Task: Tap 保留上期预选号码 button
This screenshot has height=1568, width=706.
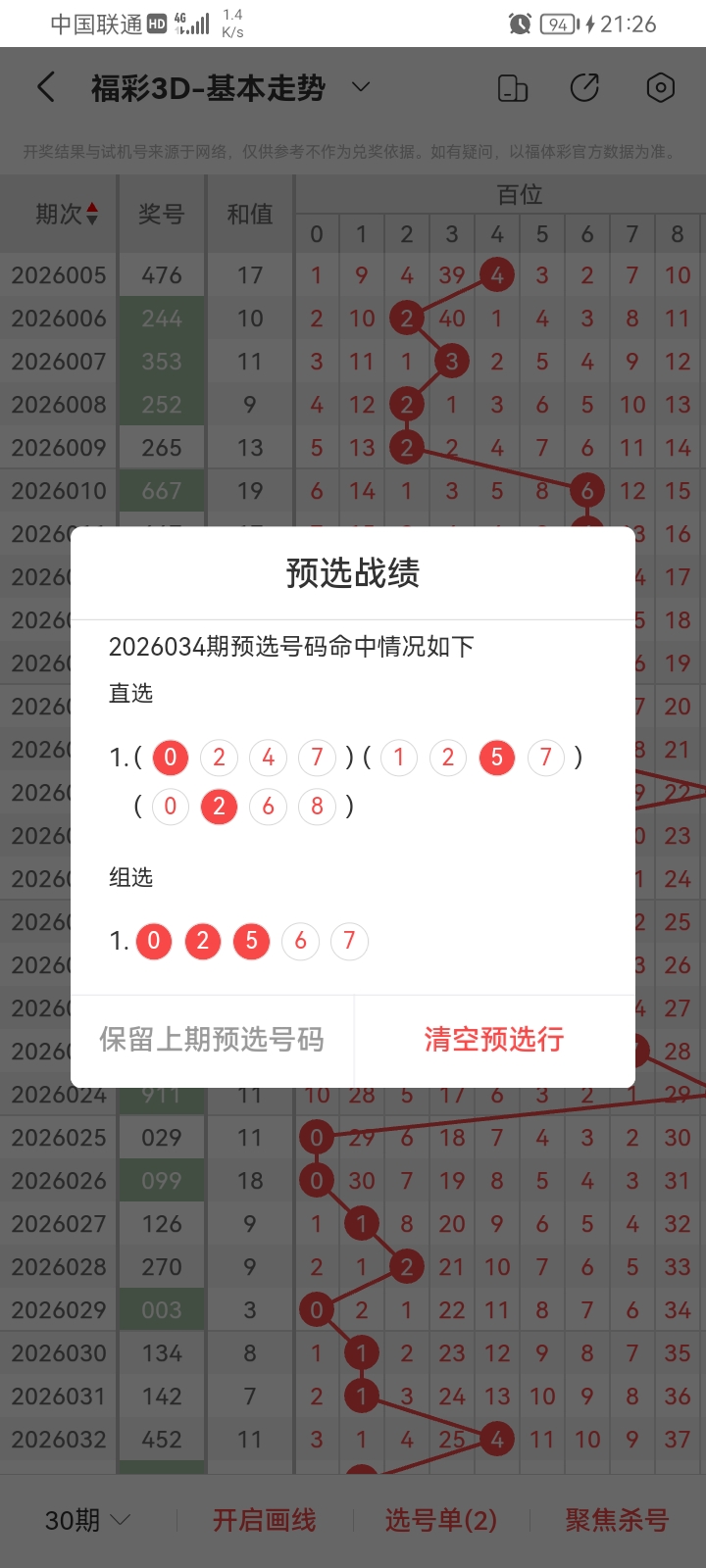Action: pos(212,1040)
